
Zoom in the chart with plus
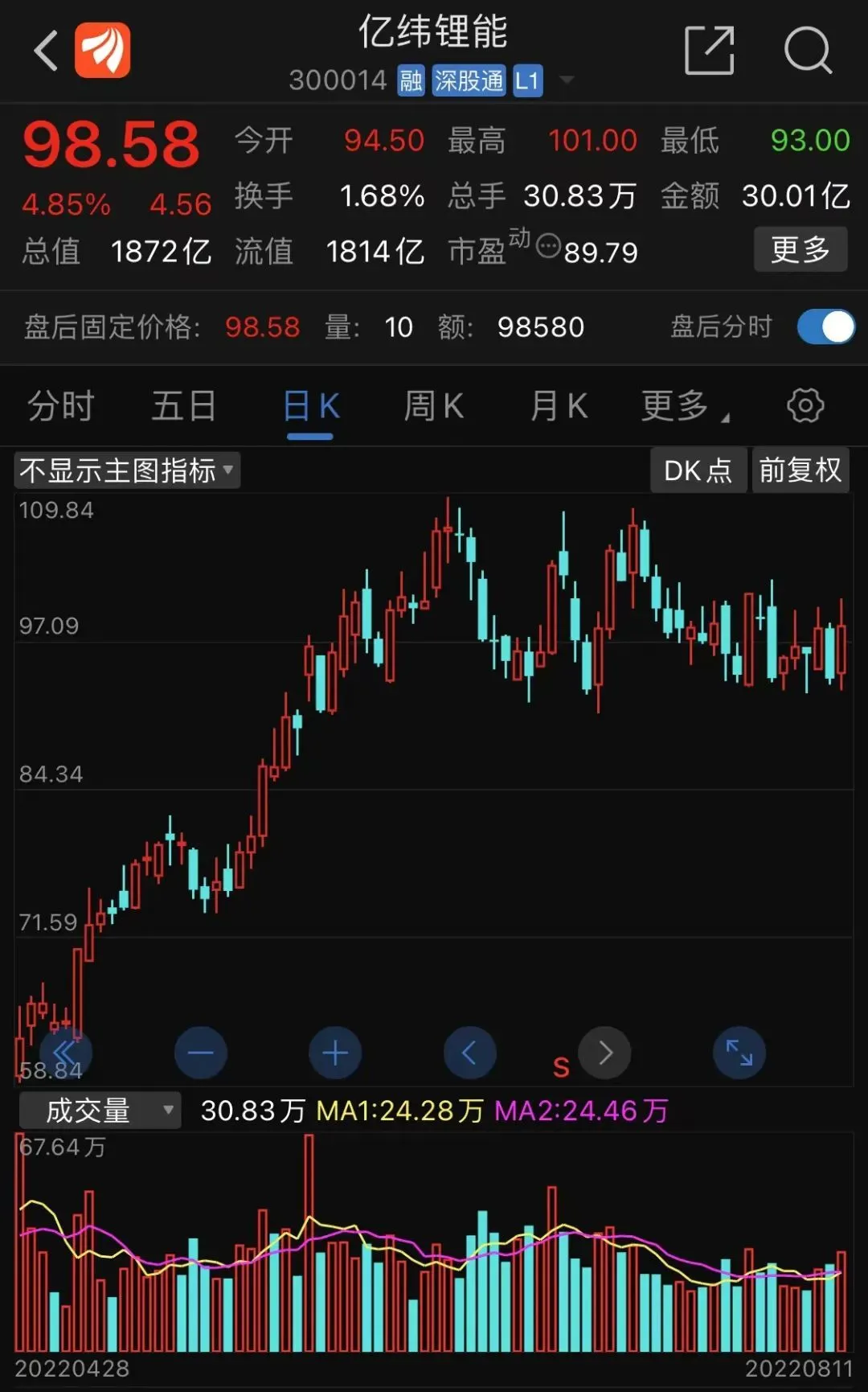[335, 1053]
